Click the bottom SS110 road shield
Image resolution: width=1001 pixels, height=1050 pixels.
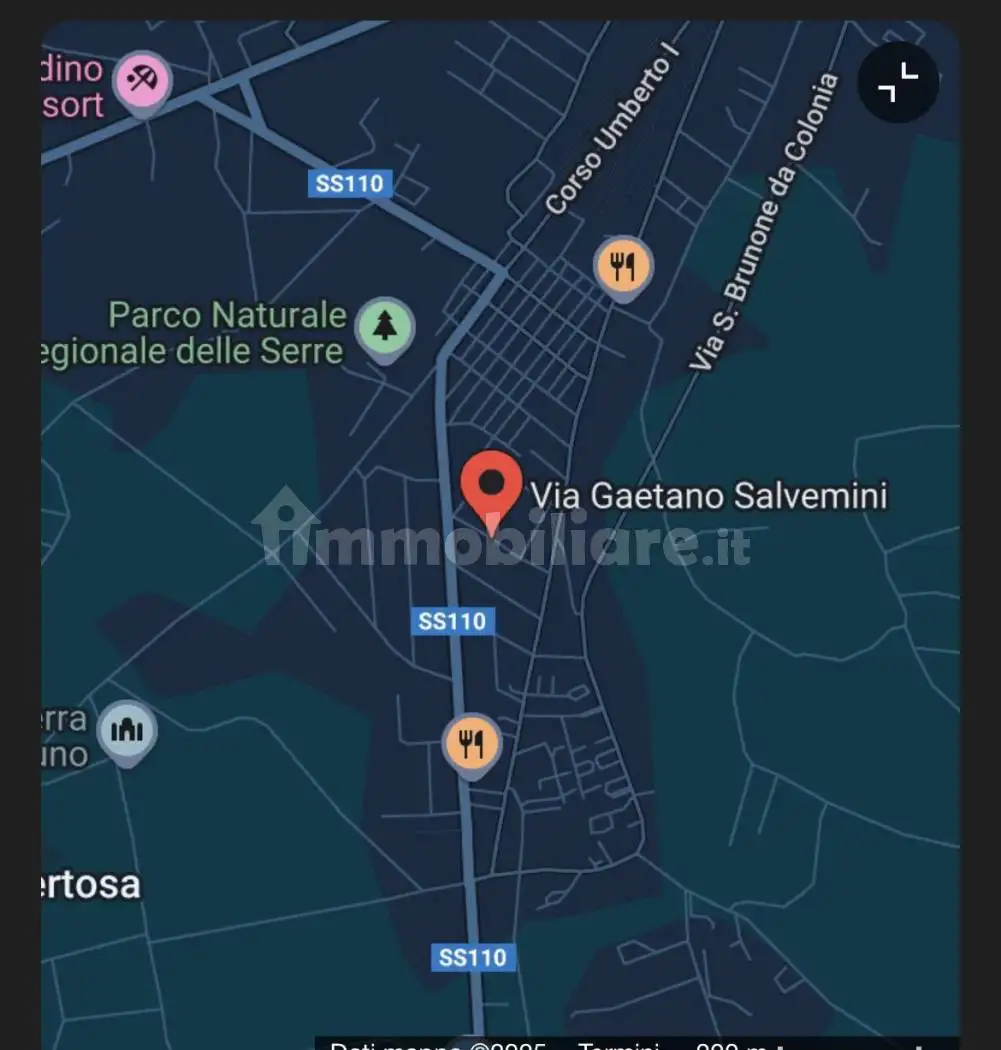coord(472,957)
